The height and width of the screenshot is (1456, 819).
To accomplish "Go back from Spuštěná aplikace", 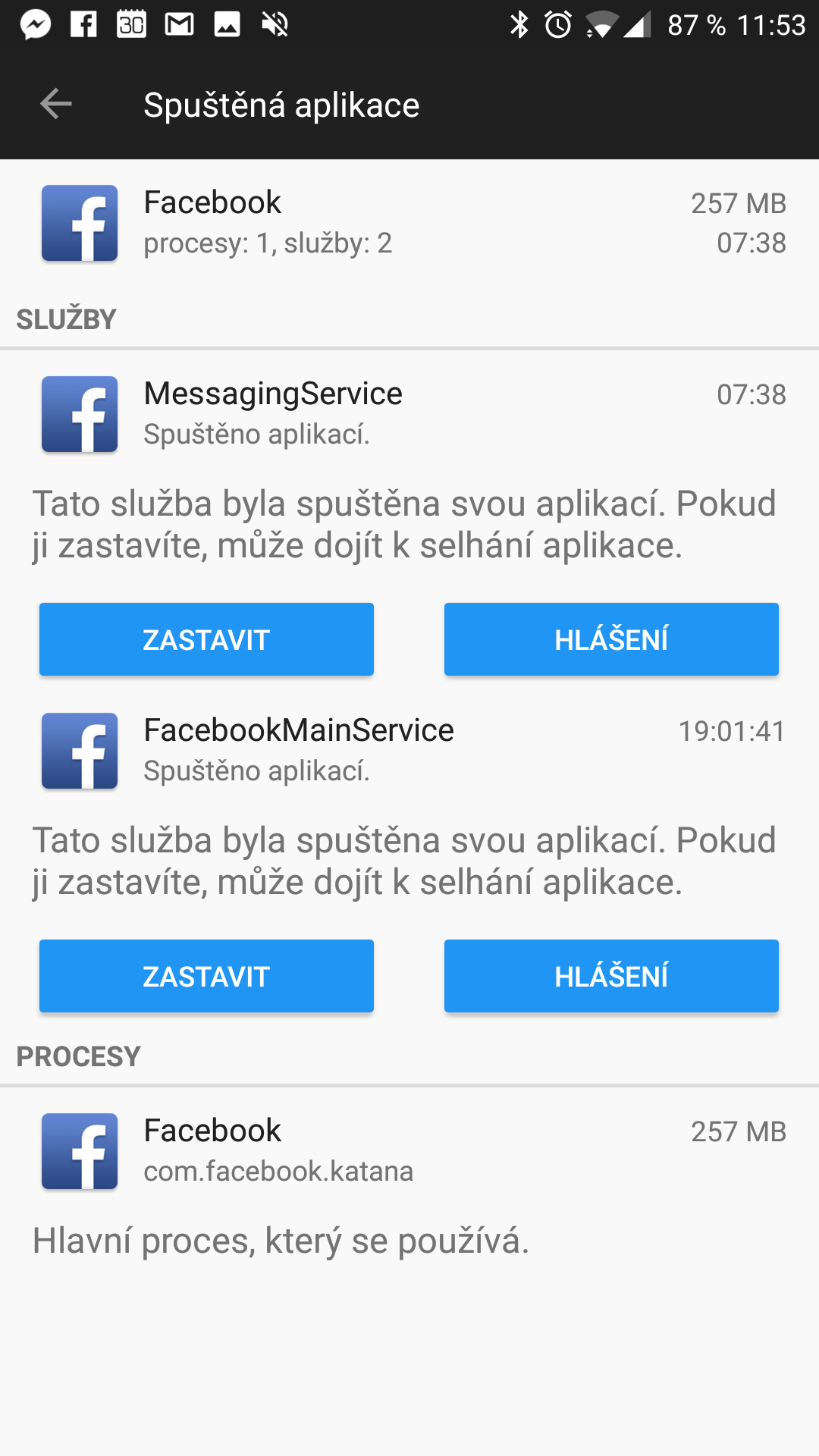I will pyautogui.click(x=55, y=104).
